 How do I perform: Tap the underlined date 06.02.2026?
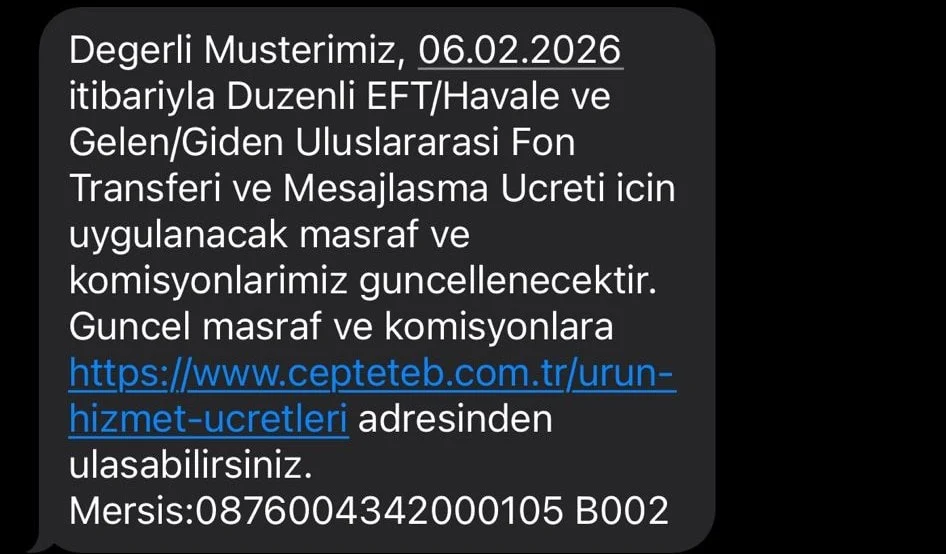(520, 51)
